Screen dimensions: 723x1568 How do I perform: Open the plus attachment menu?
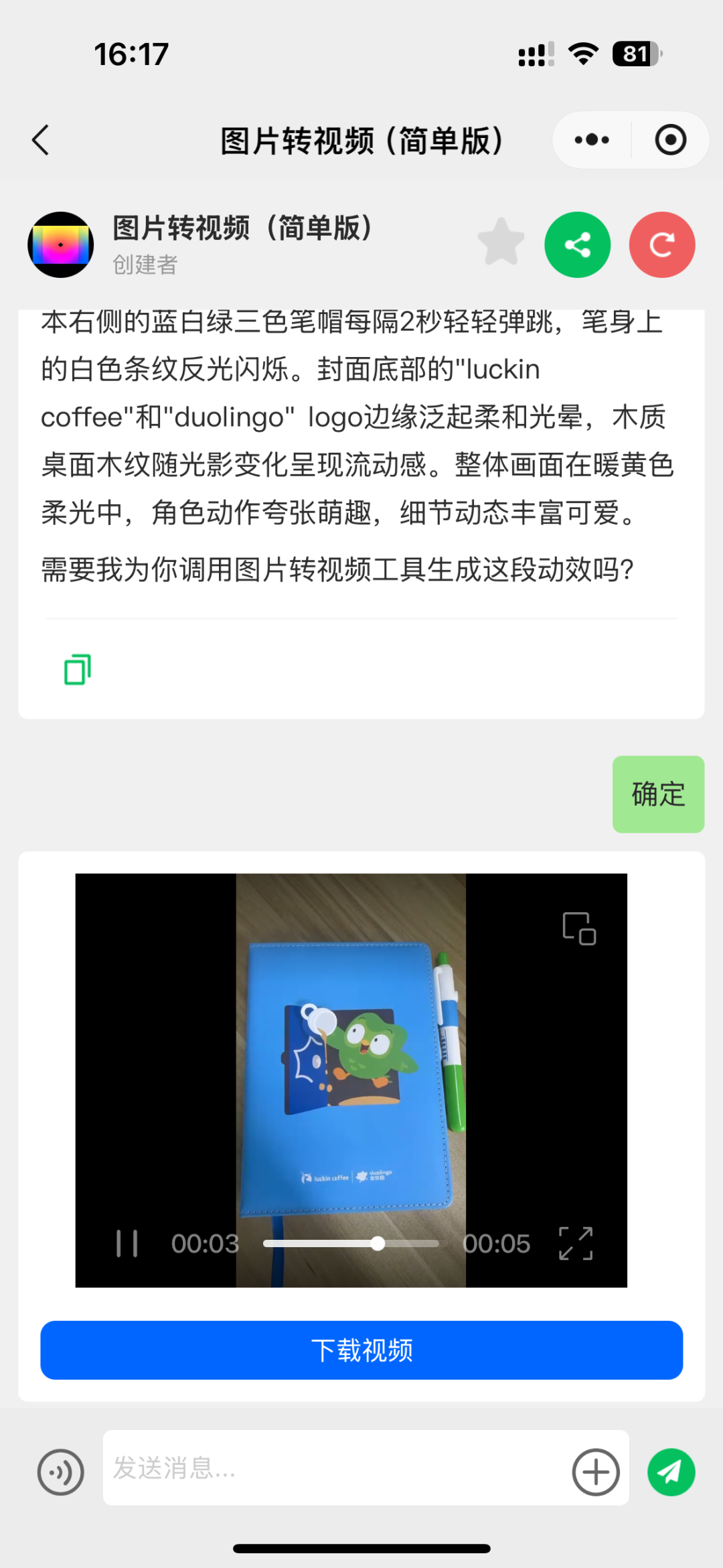(595, 1472)
